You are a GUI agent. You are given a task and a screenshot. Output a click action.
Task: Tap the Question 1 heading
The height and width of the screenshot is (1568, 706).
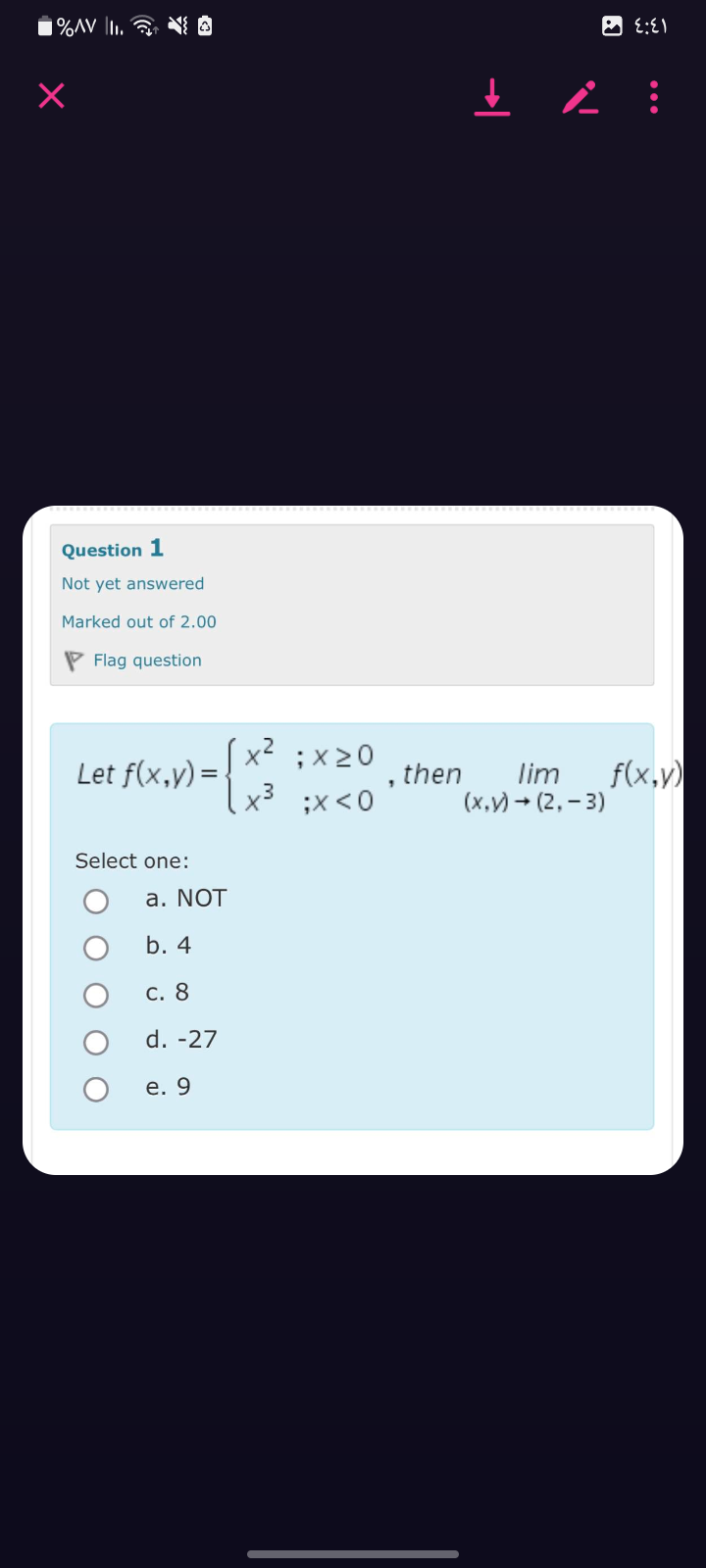click(x=112, y=550)
